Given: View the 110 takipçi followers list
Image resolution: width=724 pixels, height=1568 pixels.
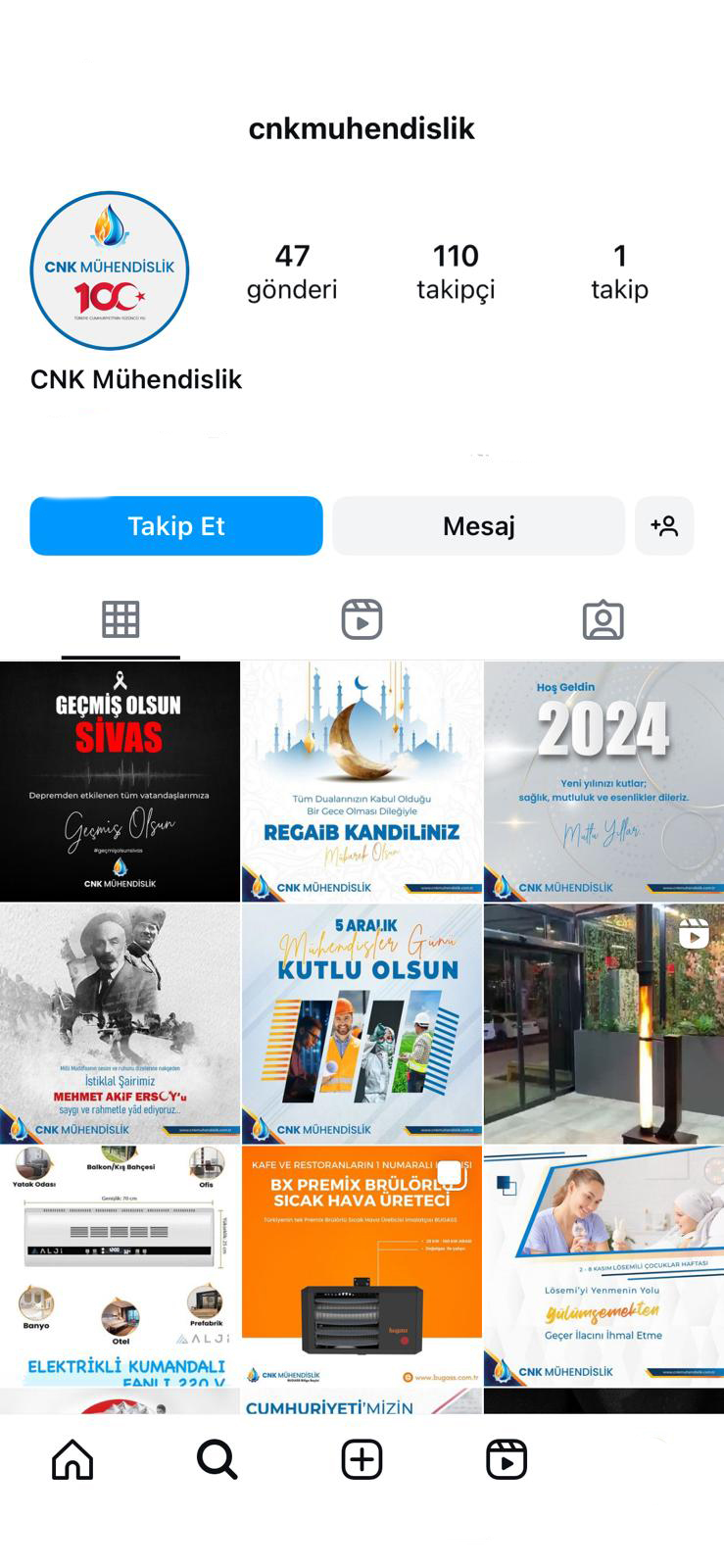Looking at the screenshot, I should coord(456,271).
